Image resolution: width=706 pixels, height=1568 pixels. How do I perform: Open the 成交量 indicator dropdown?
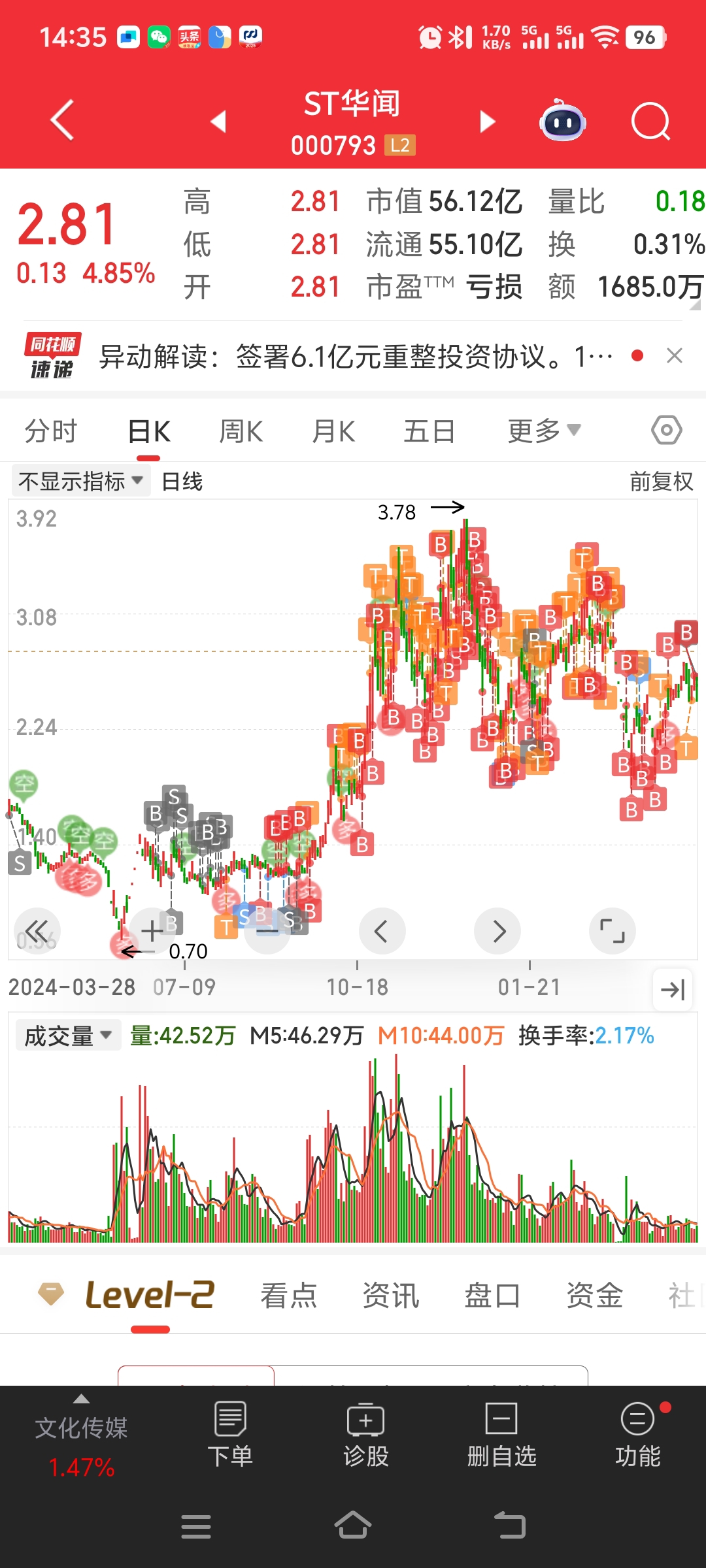pyautogui.click(x=68, y=1036)
